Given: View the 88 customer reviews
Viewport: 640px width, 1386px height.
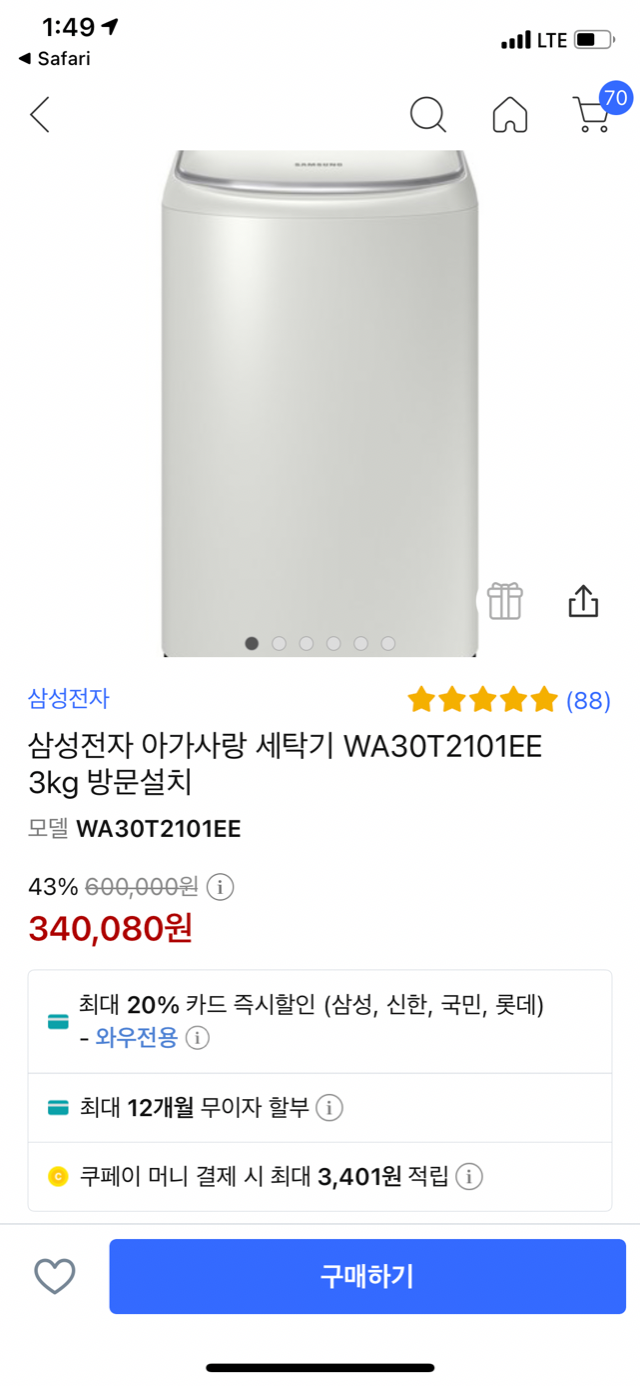Looking at the screenshot, I should (588, 700).
